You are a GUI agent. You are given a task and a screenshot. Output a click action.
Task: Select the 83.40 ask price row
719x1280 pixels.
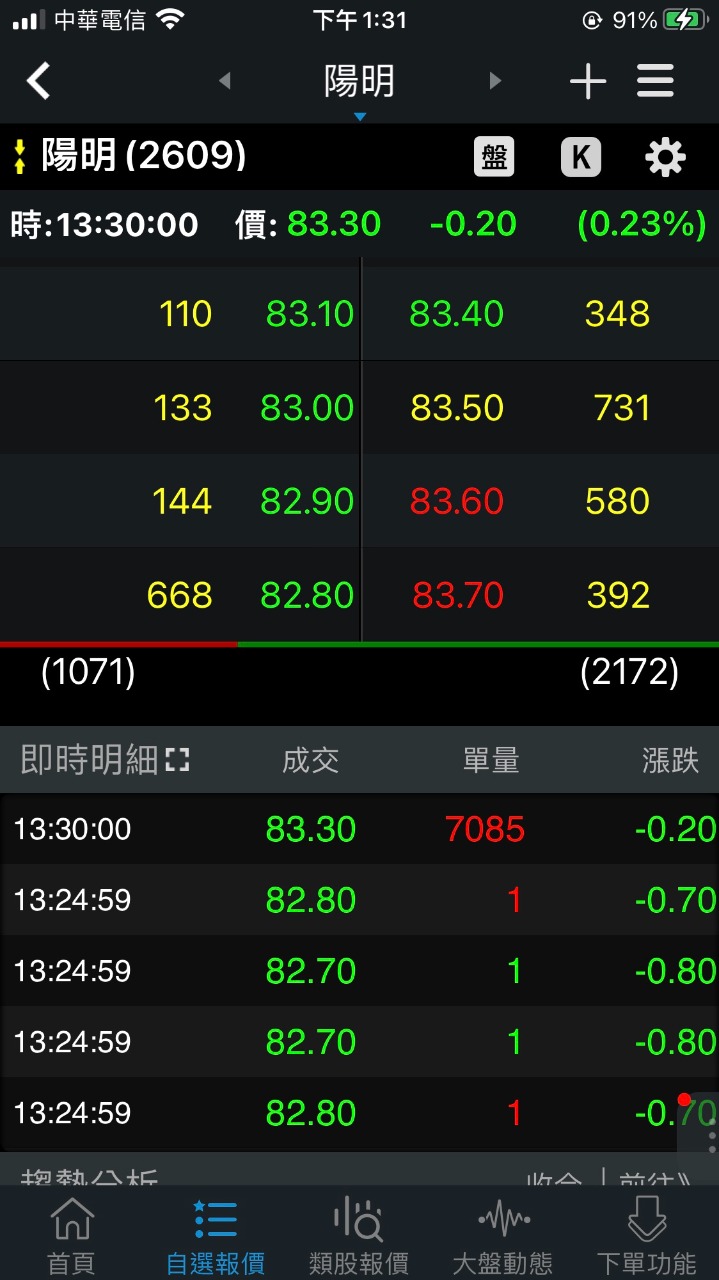[x=540, y=314]
